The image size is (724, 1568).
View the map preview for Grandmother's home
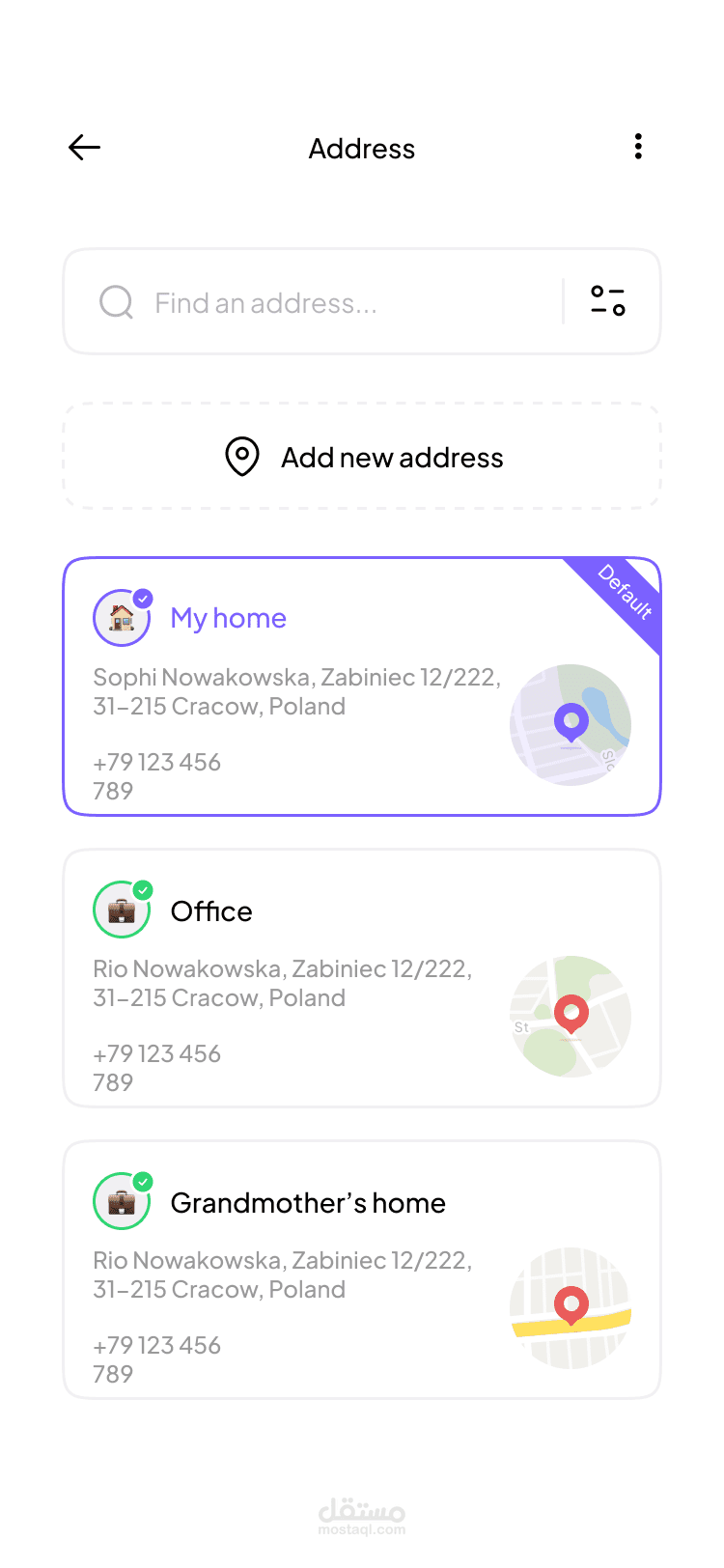pyautogui.click(x=571, y=1308)
